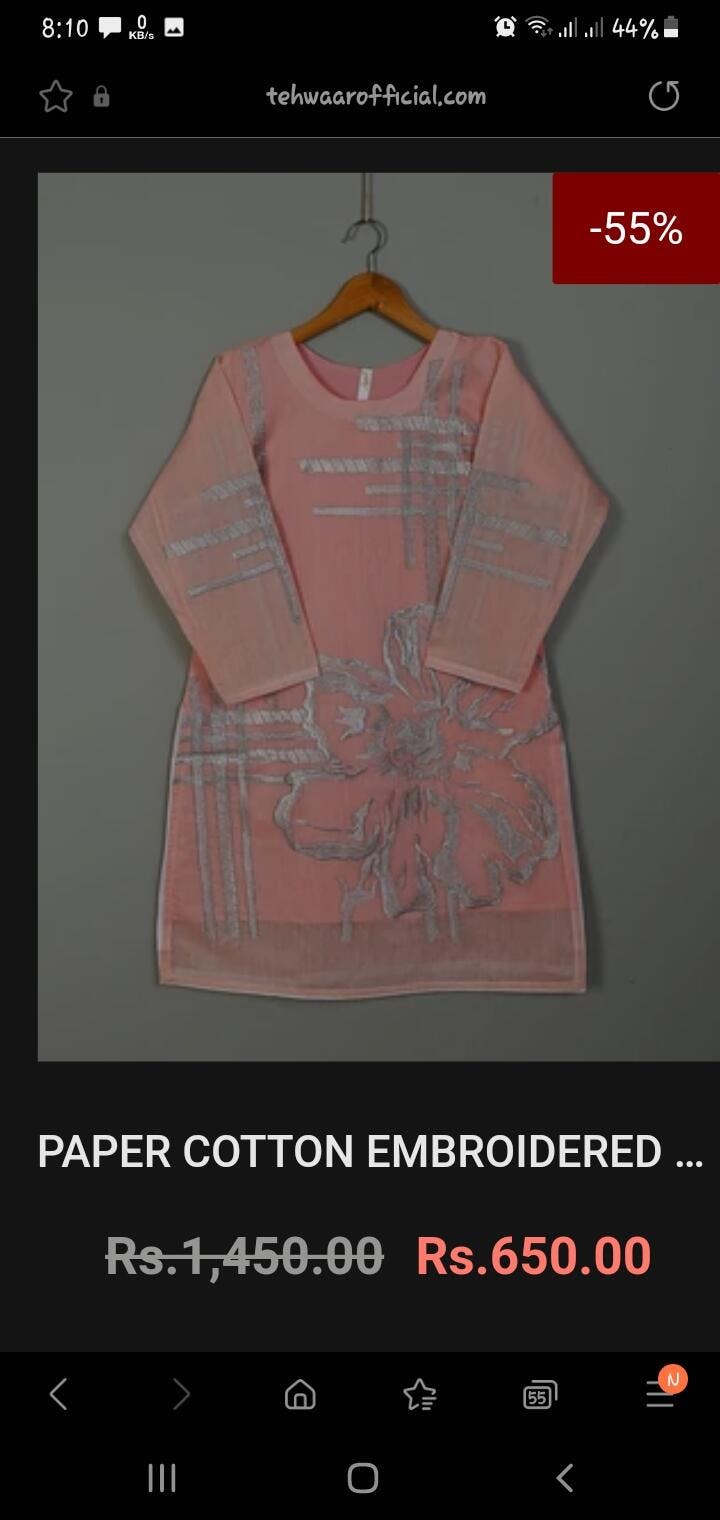Go to browser home page

(300, 1393)
